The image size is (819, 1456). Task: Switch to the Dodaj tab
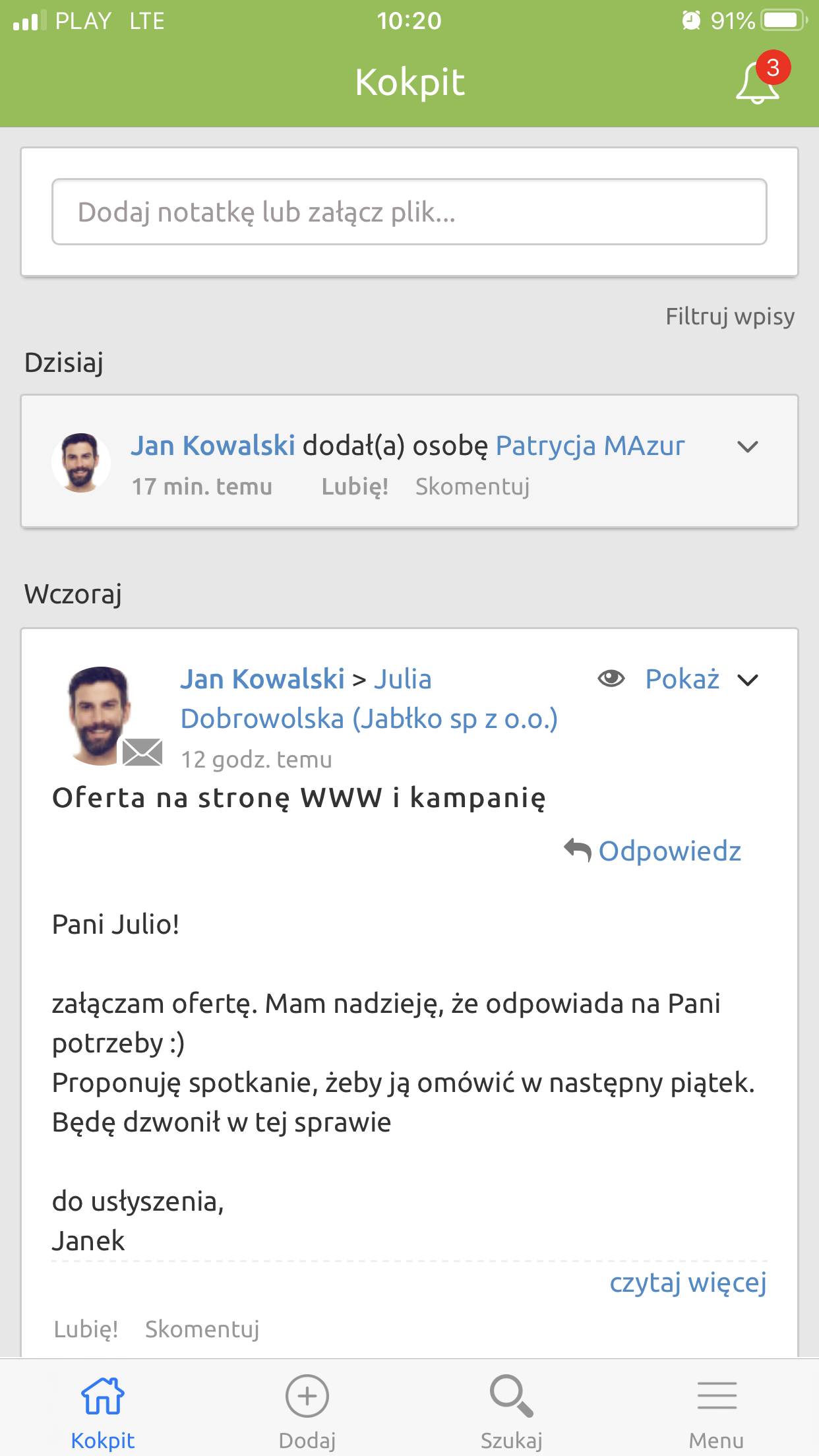(307, 1411)
